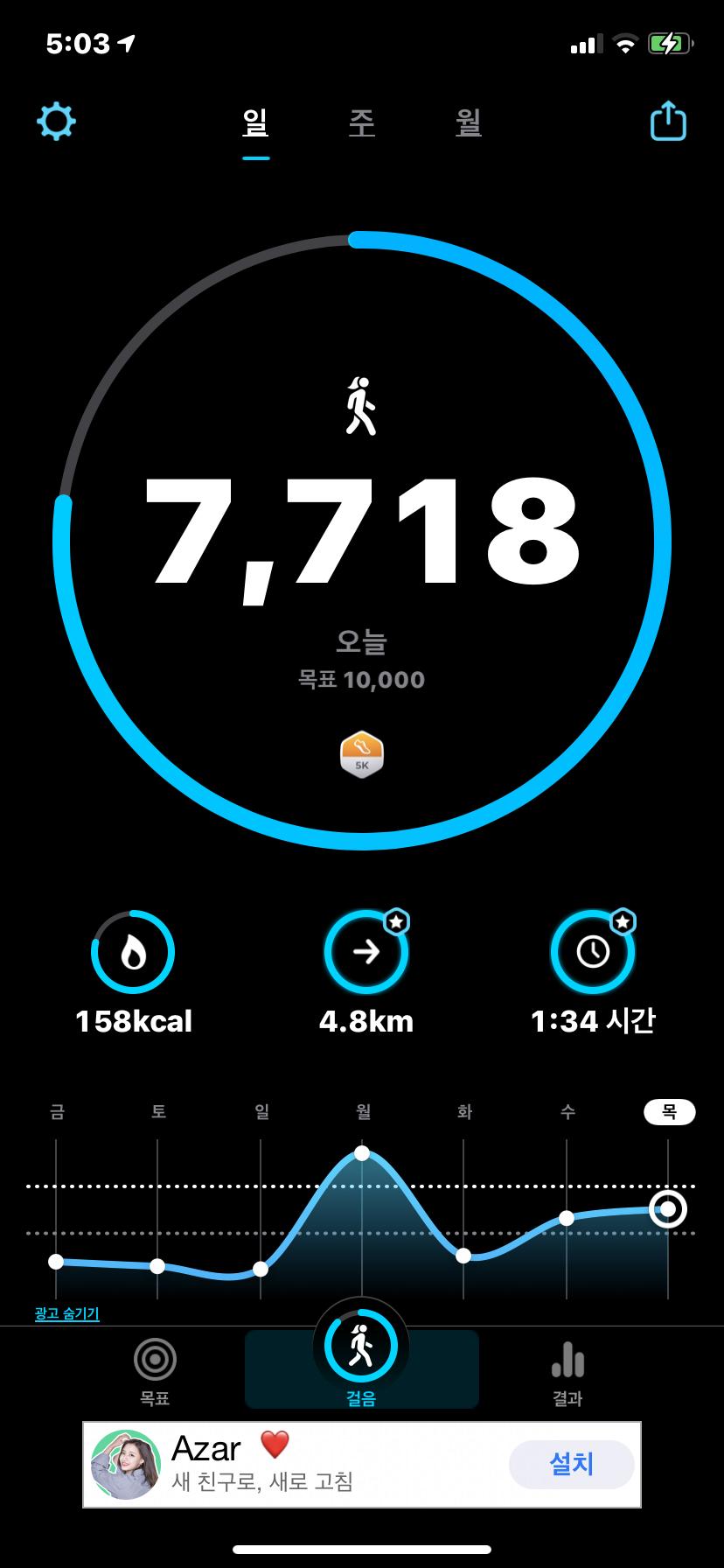This screenshot has width=724, height=1568.
Task: Switch to the 월 (month) tab
Action: click(x=469, y=122)
